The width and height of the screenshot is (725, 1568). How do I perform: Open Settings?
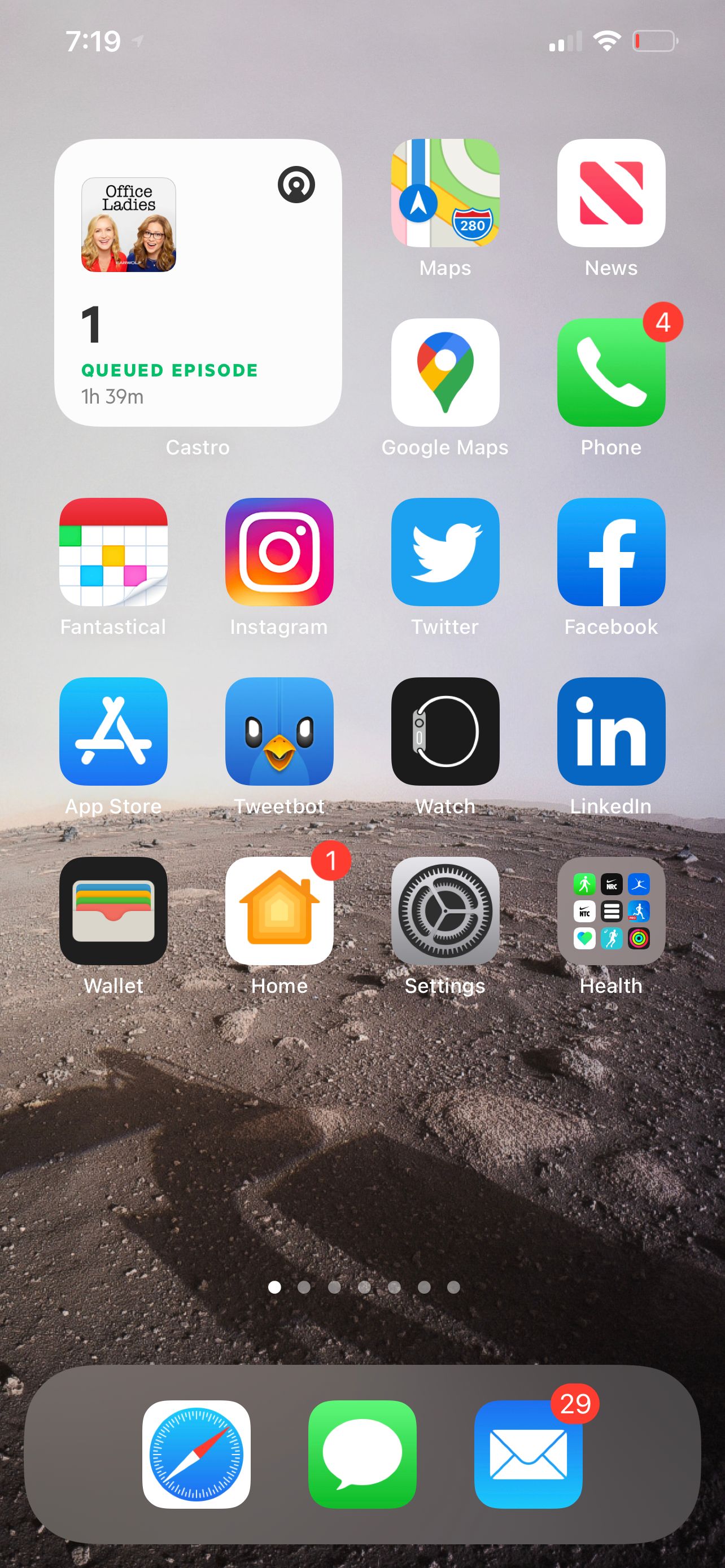click(x=445, y=910)
